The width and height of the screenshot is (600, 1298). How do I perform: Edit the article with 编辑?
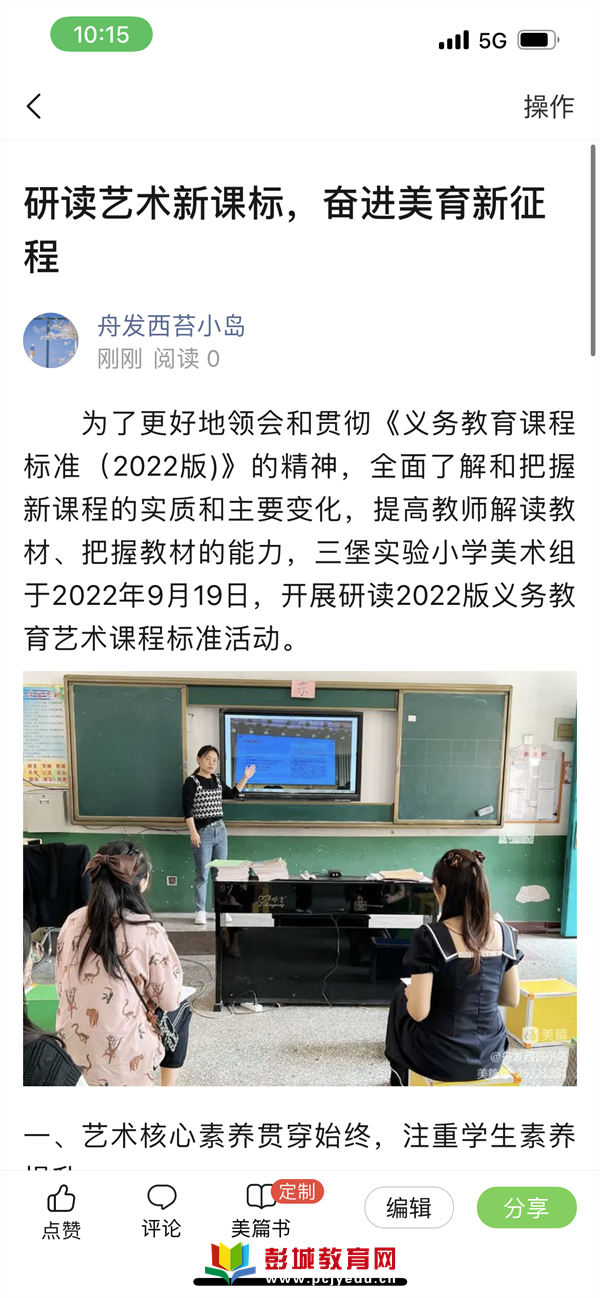click(x=408, y=1208)
